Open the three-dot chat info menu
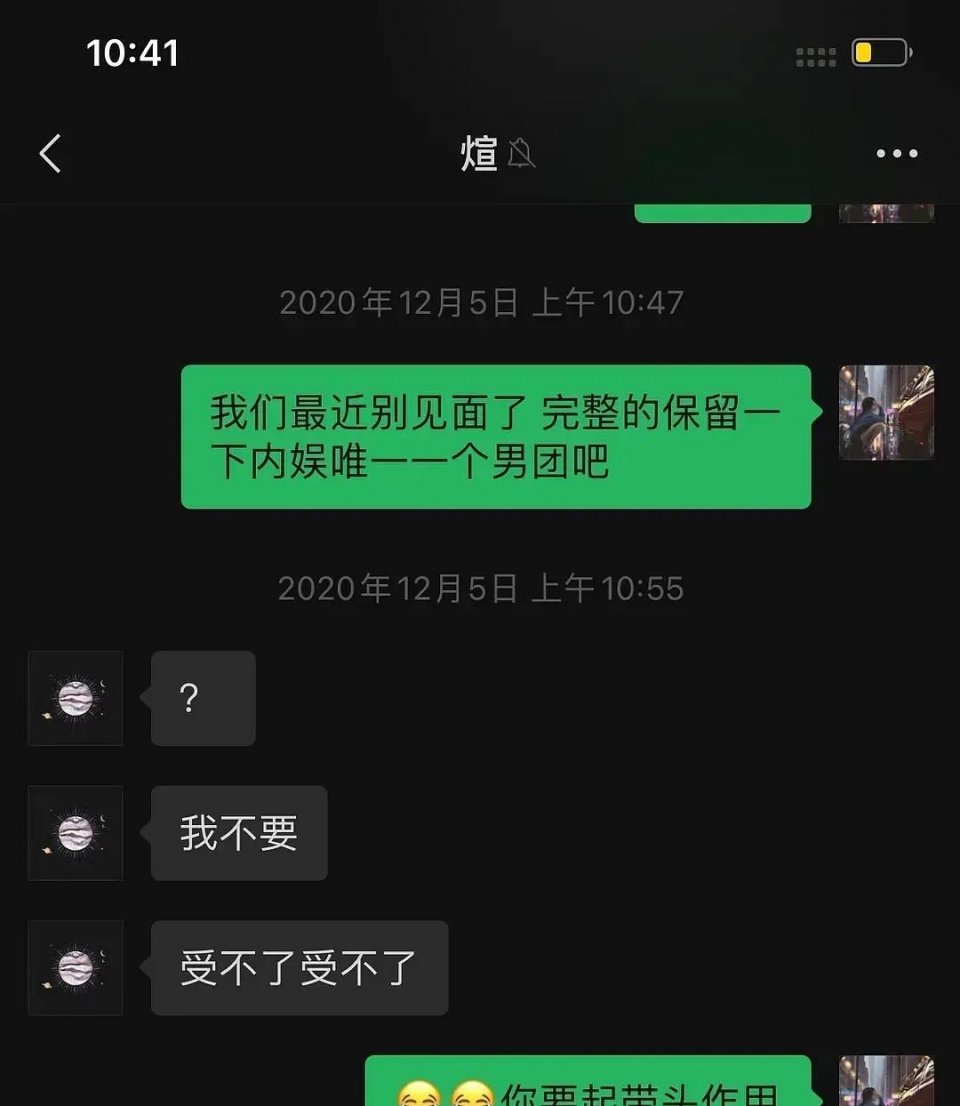 [896, 154]
